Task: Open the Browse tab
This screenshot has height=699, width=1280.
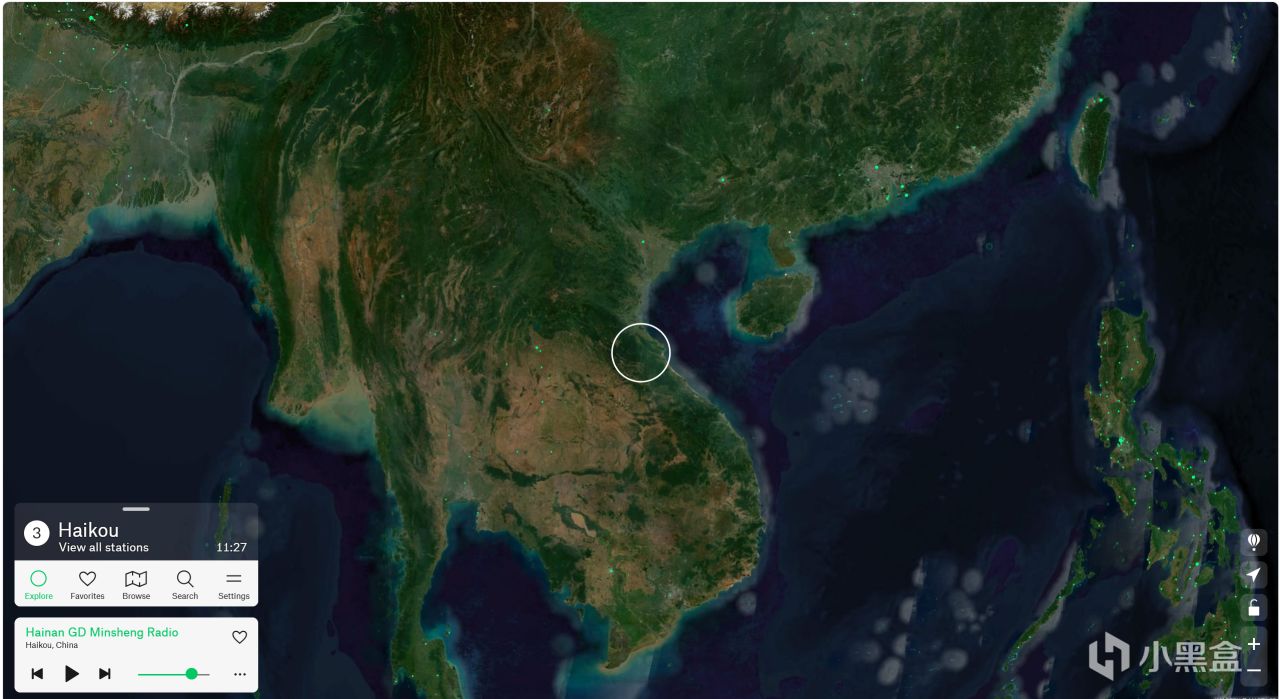Action: 136,584
